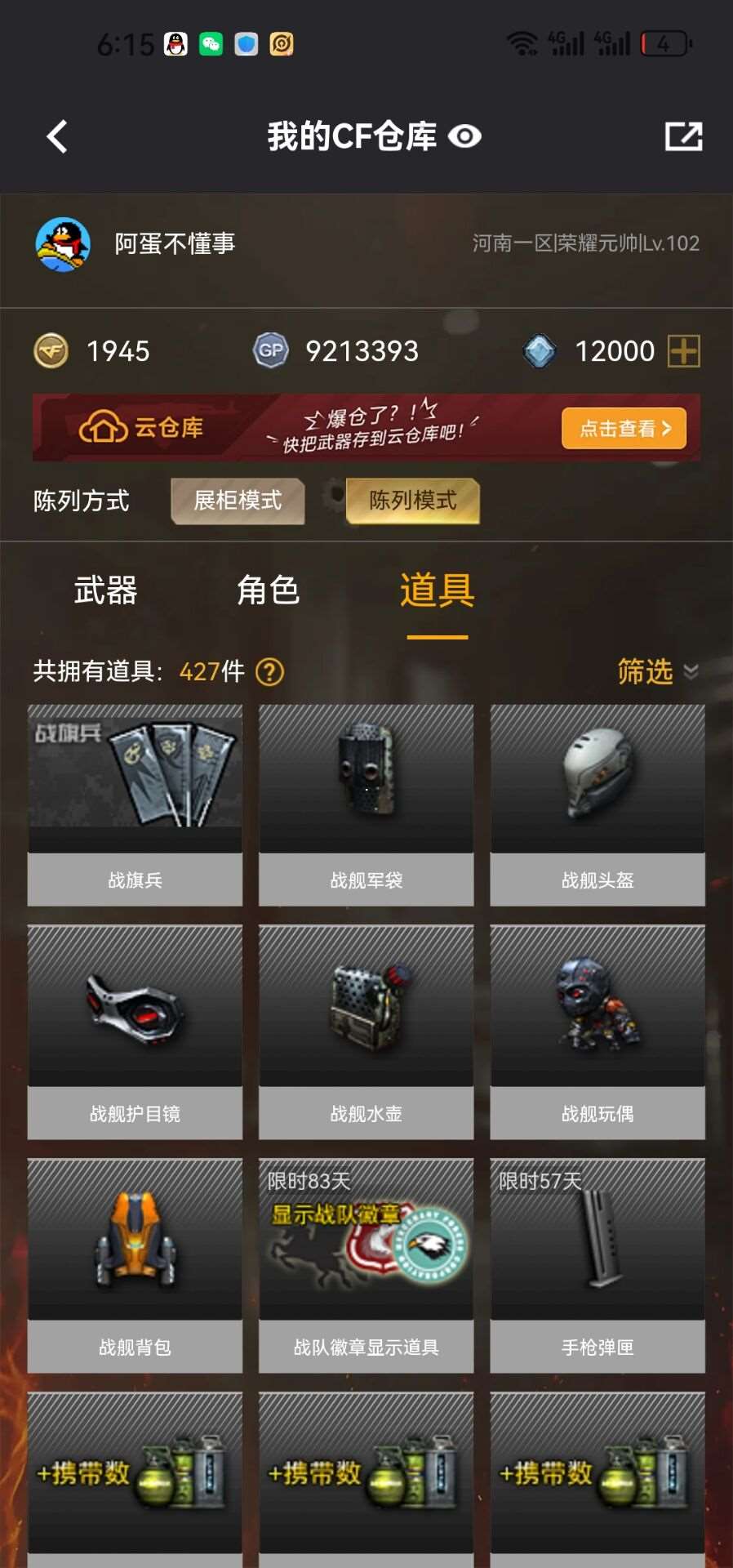
Task: Open 战舰水壶 item card
Action: pyautogui.click(x=366, y=1031)
